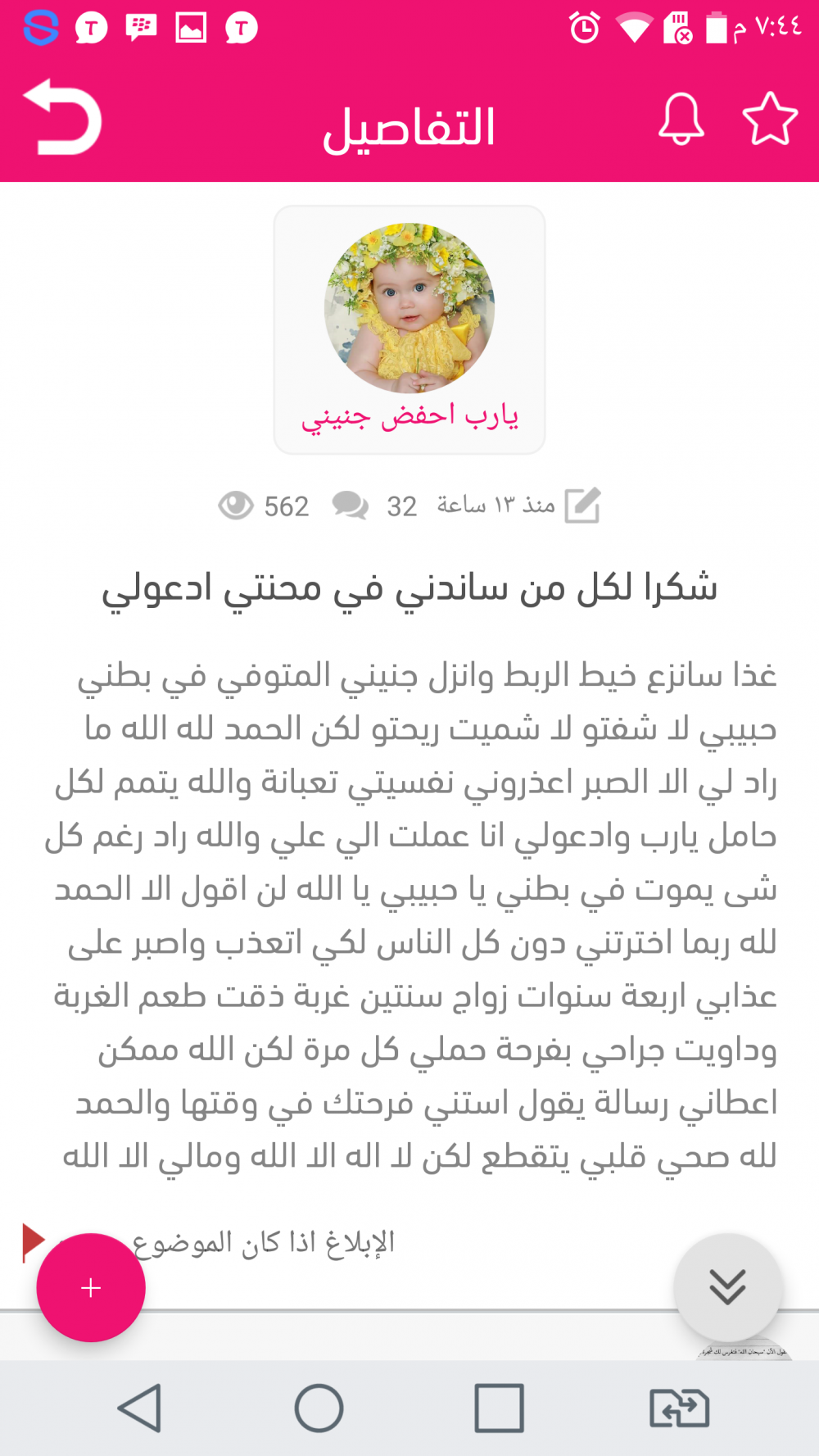
Task: Tap the pink plus floating button
Action: click(x=91, y=1287)
